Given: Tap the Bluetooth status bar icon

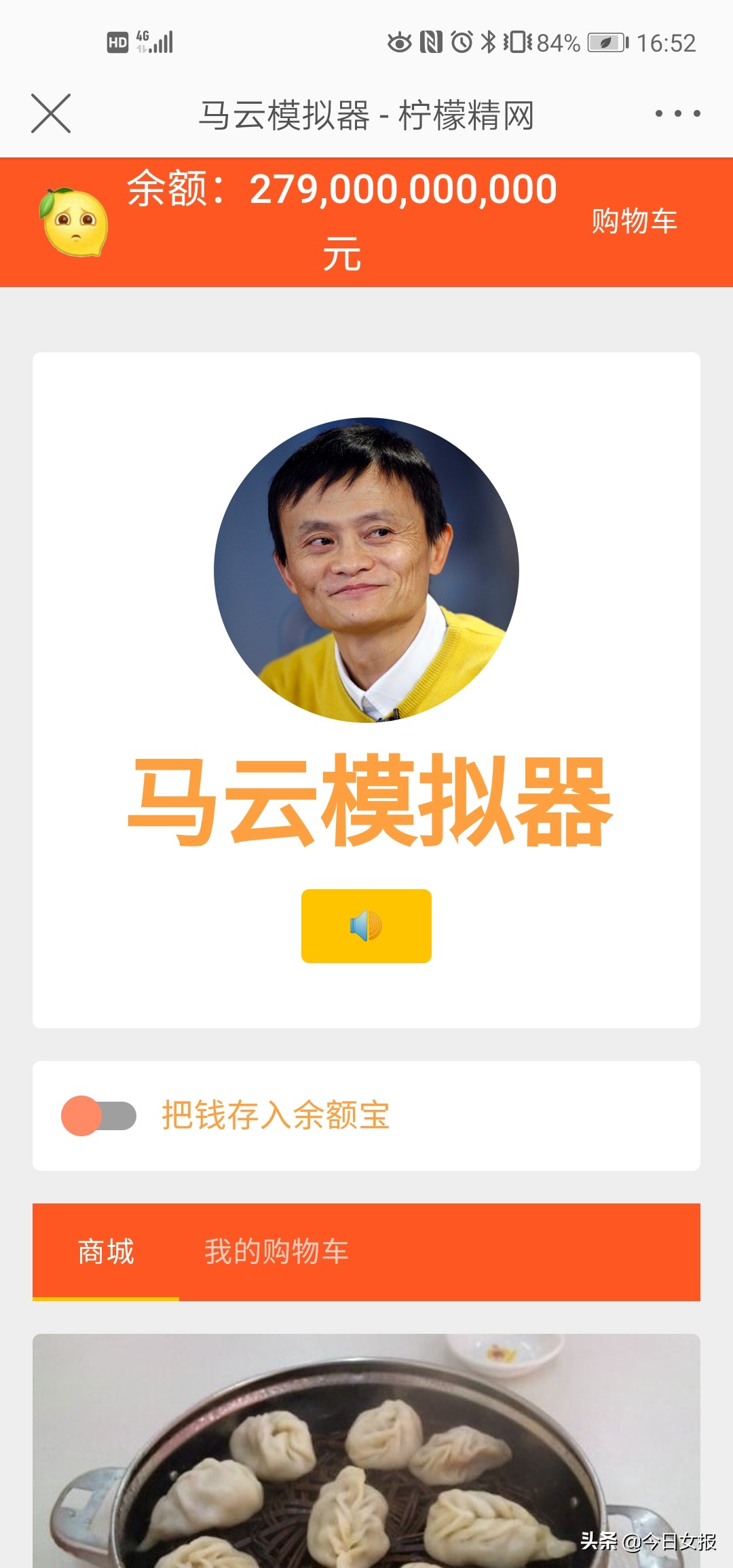Looking at the screenshot, I should click(x=487, y=42).
